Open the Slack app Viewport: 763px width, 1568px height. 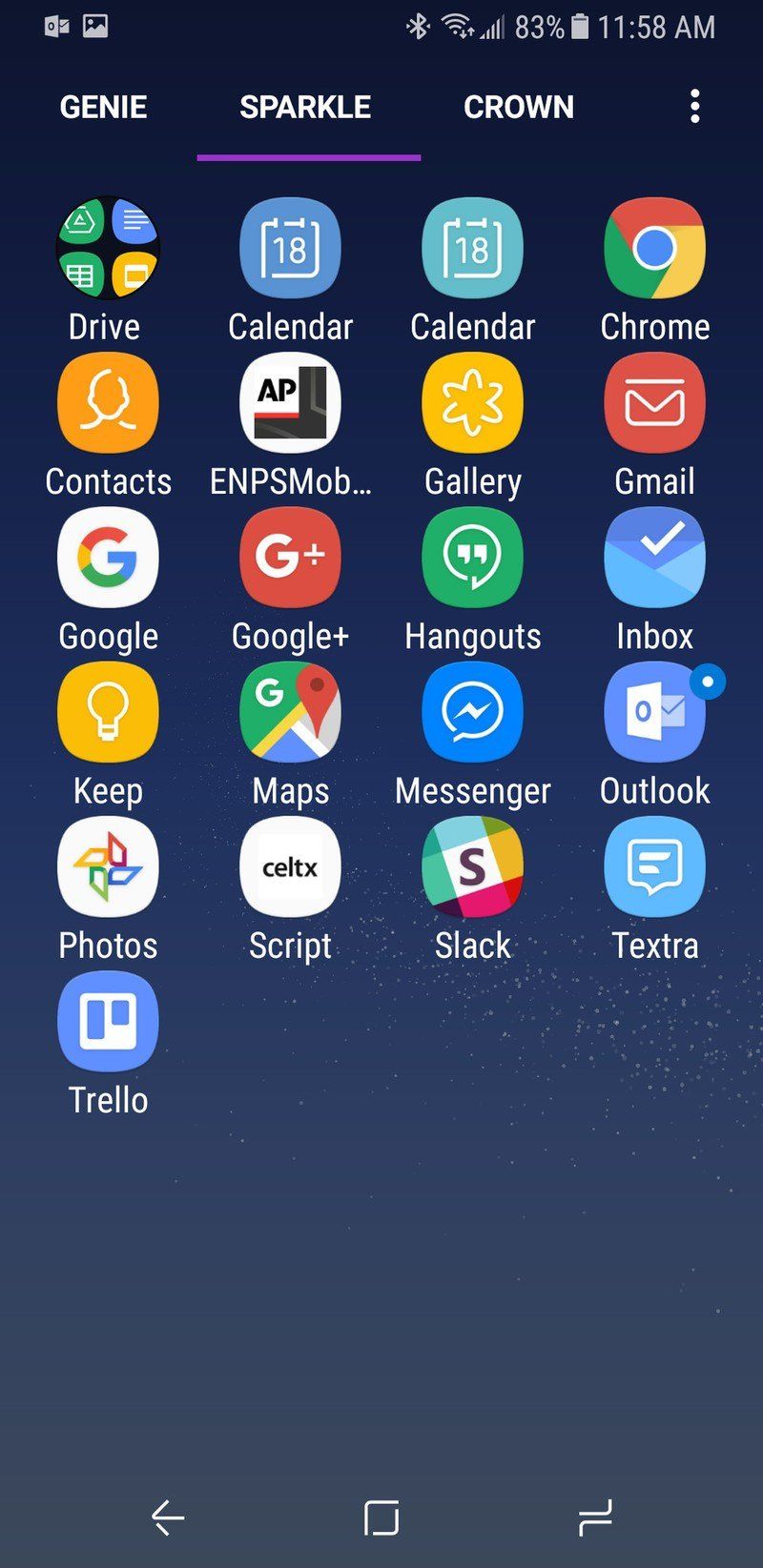click(472, 867)
